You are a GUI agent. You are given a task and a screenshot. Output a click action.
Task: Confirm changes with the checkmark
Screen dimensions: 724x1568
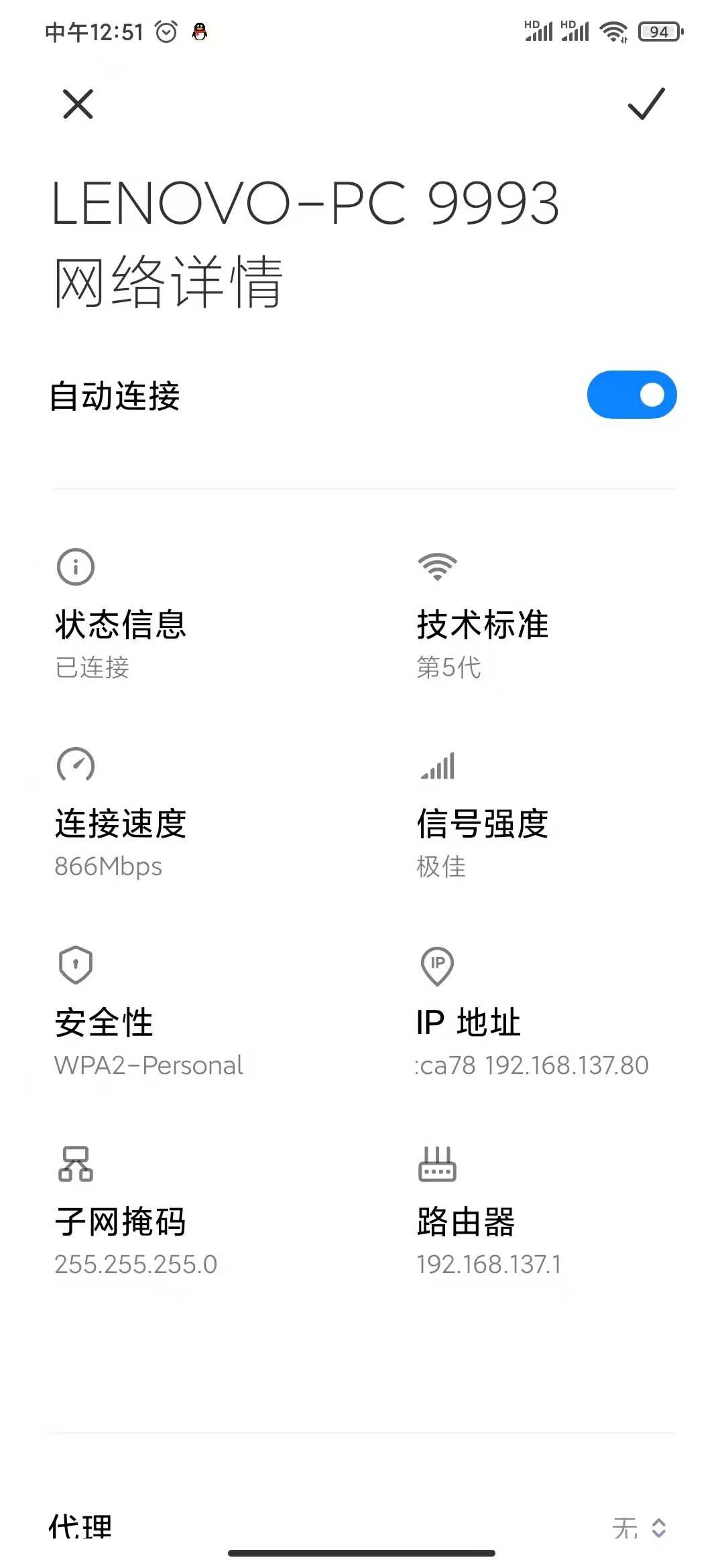tap(646, 104)
